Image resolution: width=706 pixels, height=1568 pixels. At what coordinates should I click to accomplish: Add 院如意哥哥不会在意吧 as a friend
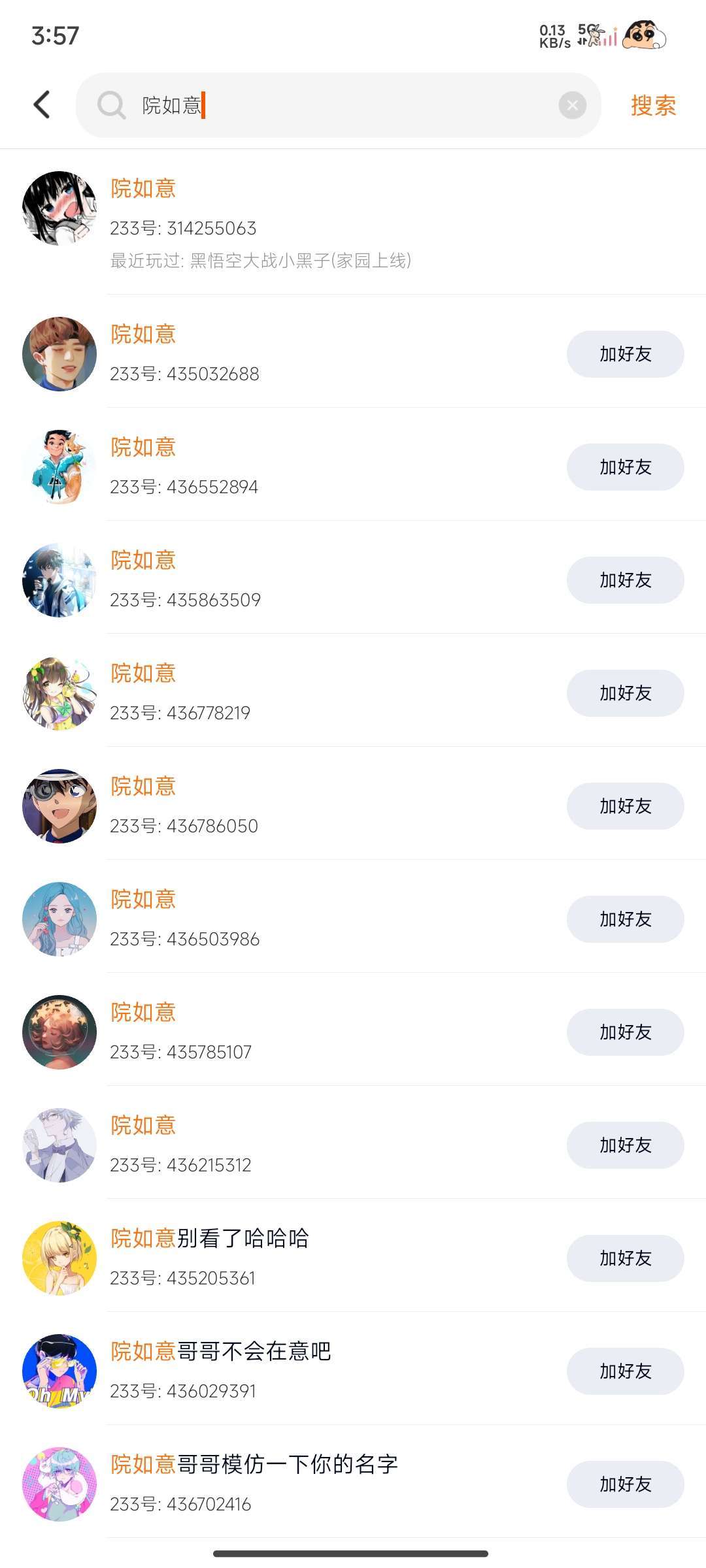click(625, 1371)
